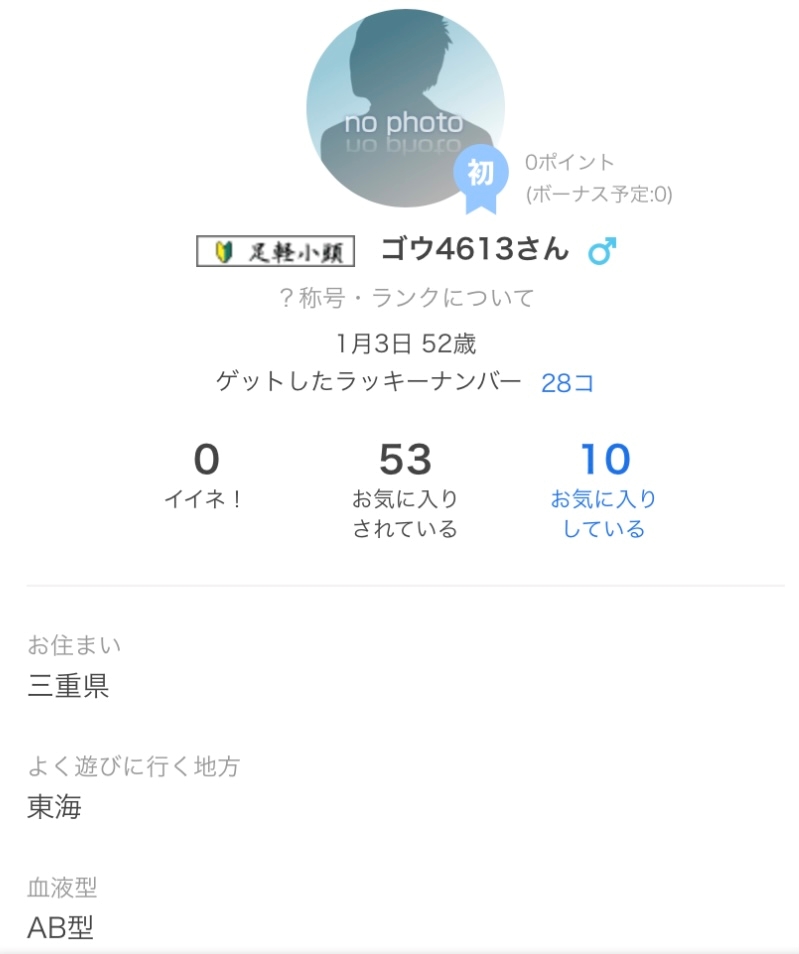View the 28コ lucky numbers list
799x954 pixels.
coord(567,383)
